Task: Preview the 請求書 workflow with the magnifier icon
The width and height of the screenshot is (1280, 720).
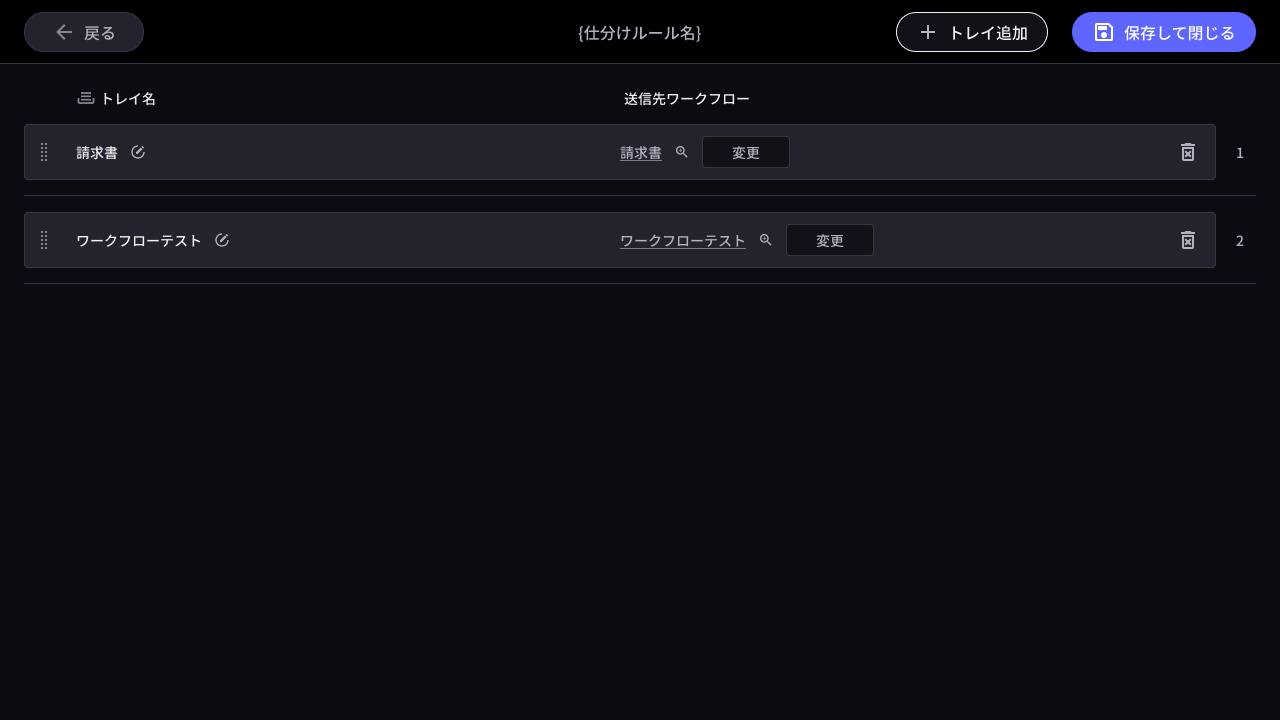Action: [682, 152]
